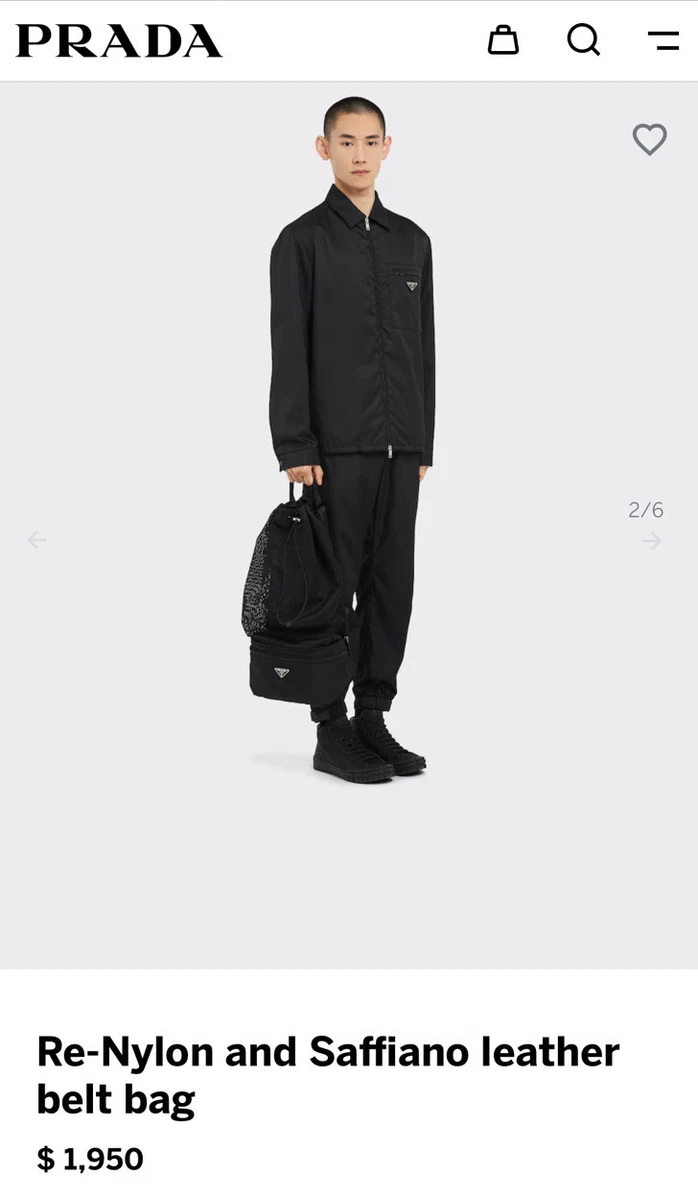Open the shopping bag
The height and width of the screenshot is (1200, 698).
click(503, 40)
